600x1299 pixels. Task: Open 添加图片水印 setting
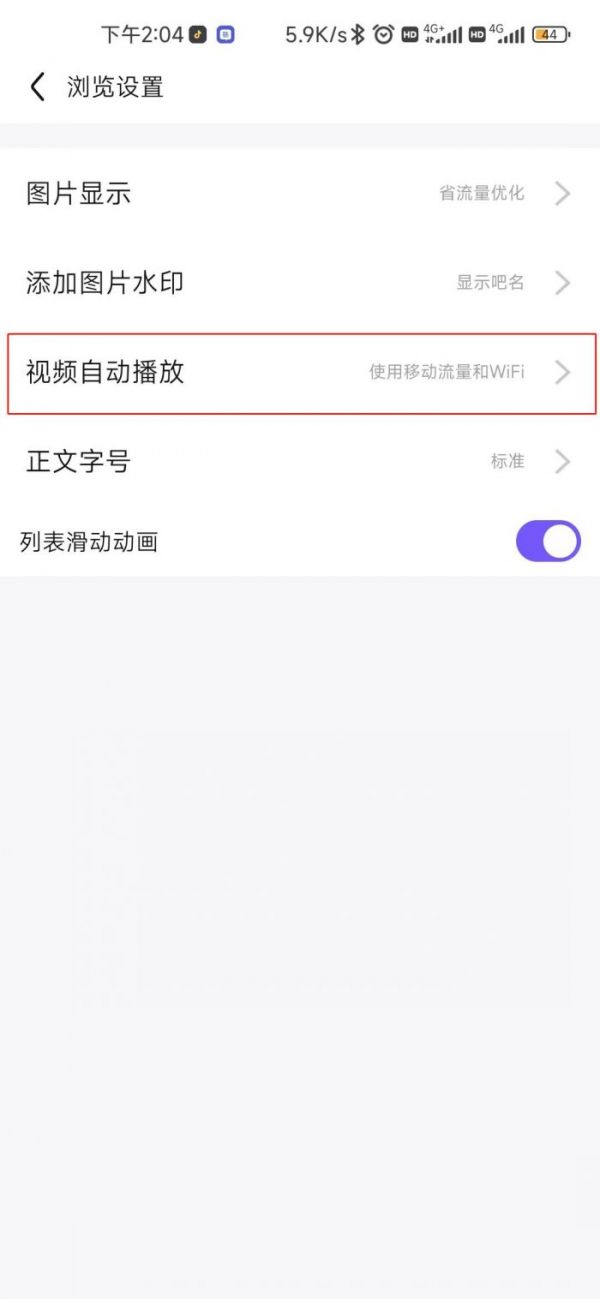point(300,282)
